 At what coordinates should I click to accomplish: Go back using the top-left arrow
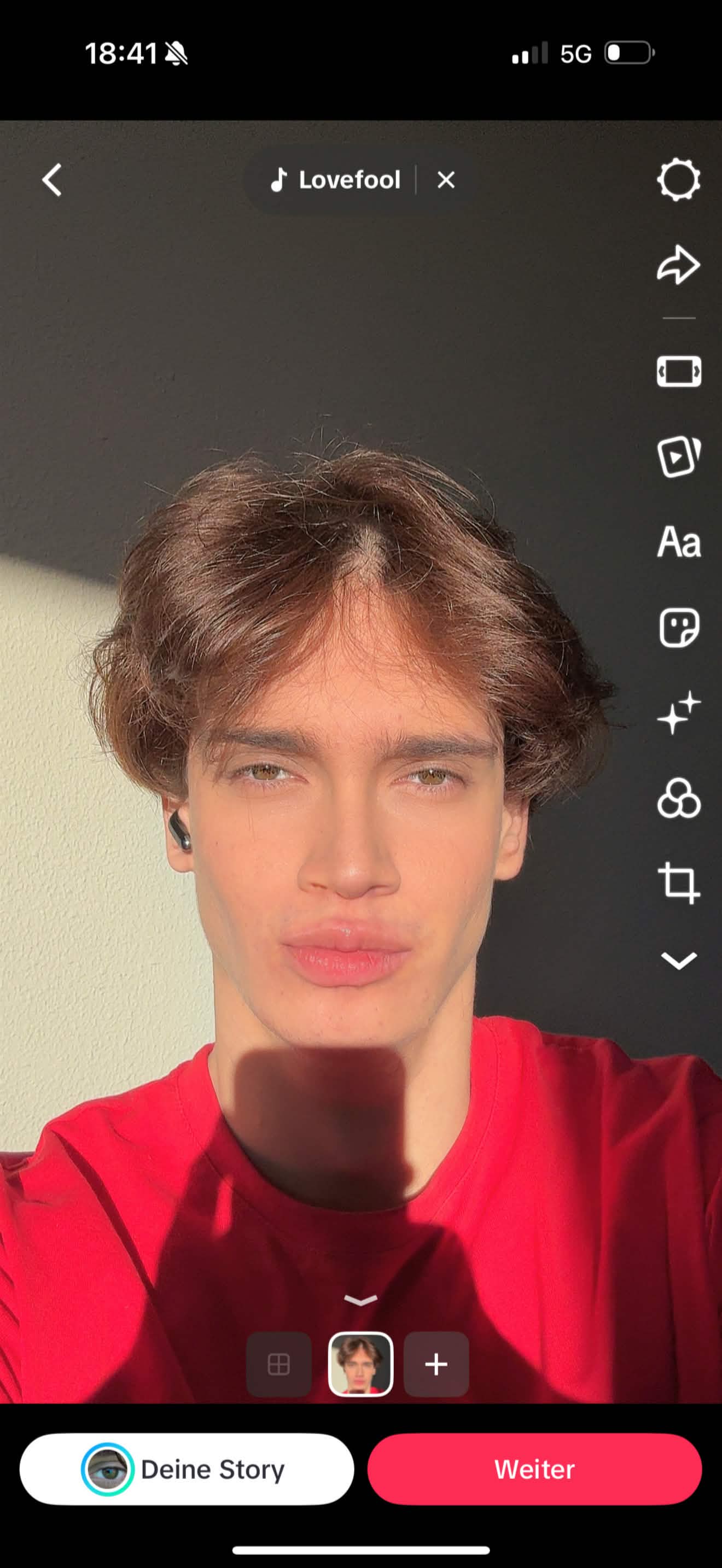click(53, 180)
